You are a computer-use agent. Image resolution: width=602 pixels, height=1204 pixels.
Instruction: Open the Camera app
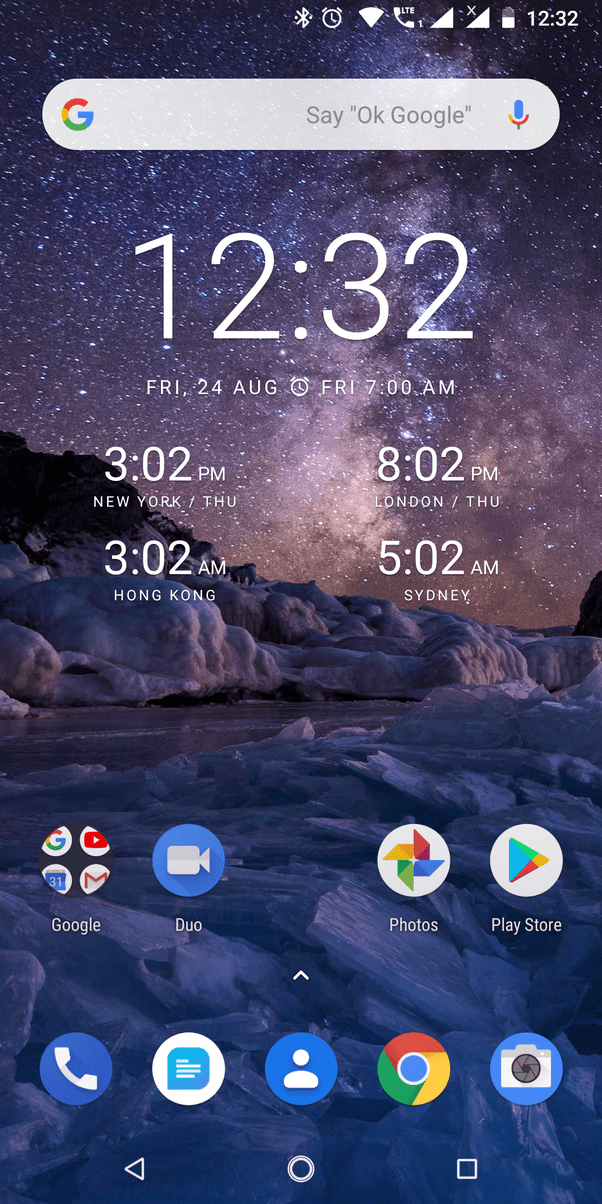[526, 1069]
